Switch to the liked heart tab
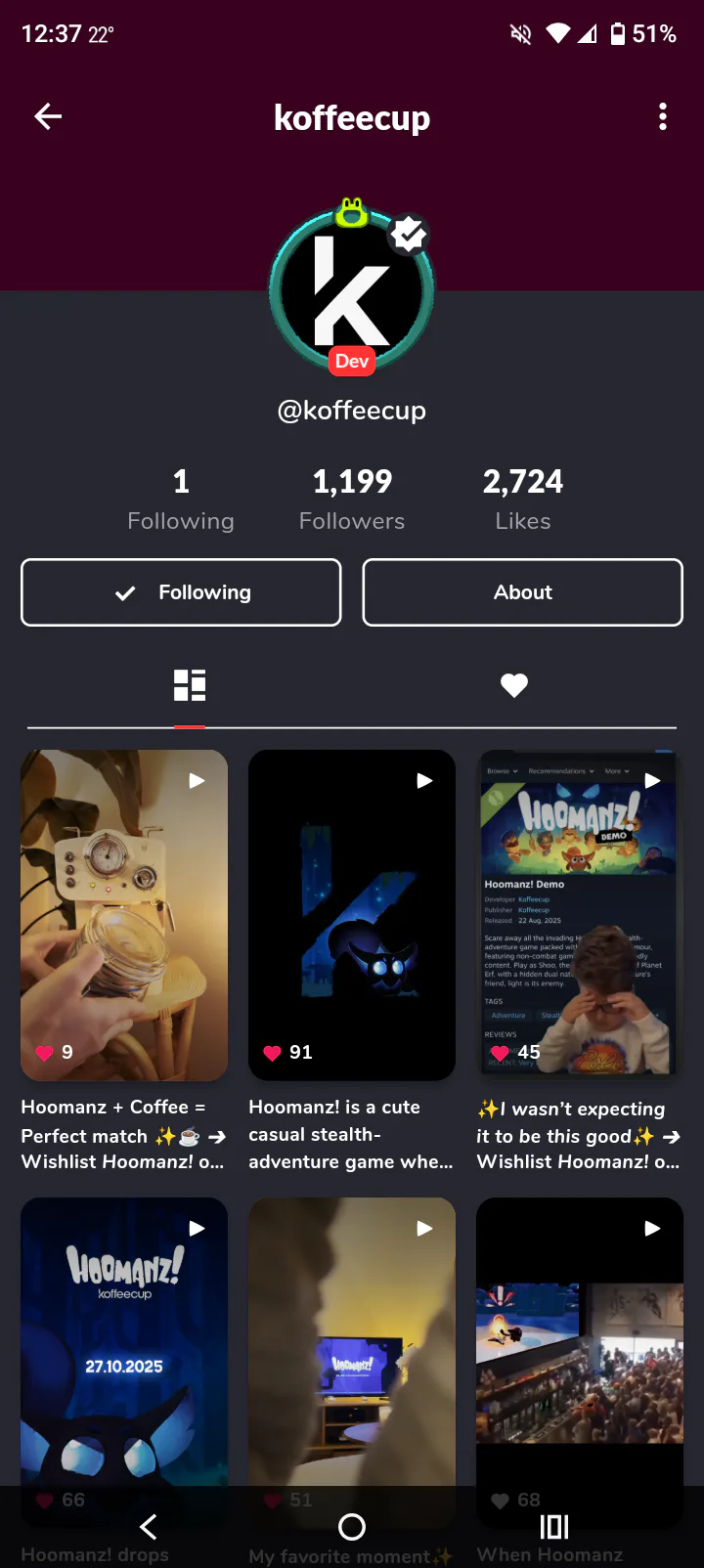 (514, 685)
